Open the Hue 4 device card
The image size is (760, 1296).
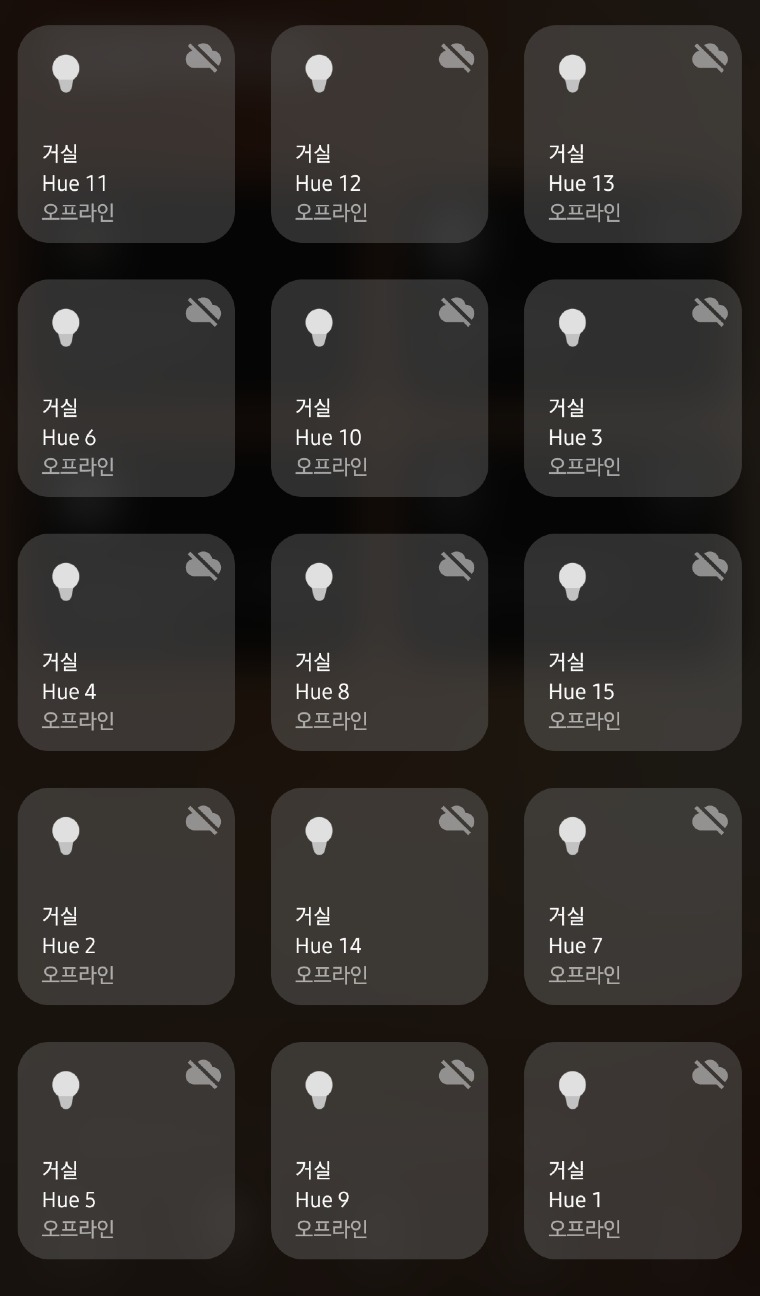point(126,642)
